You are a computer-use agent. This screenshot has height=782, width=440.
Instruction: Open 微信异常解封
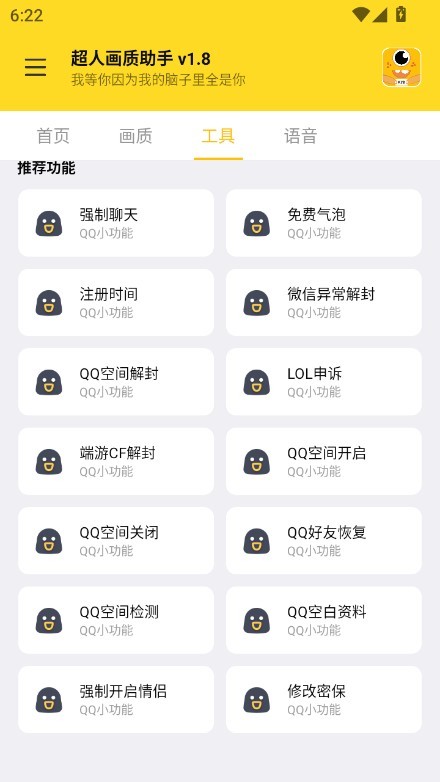(324, 302)
